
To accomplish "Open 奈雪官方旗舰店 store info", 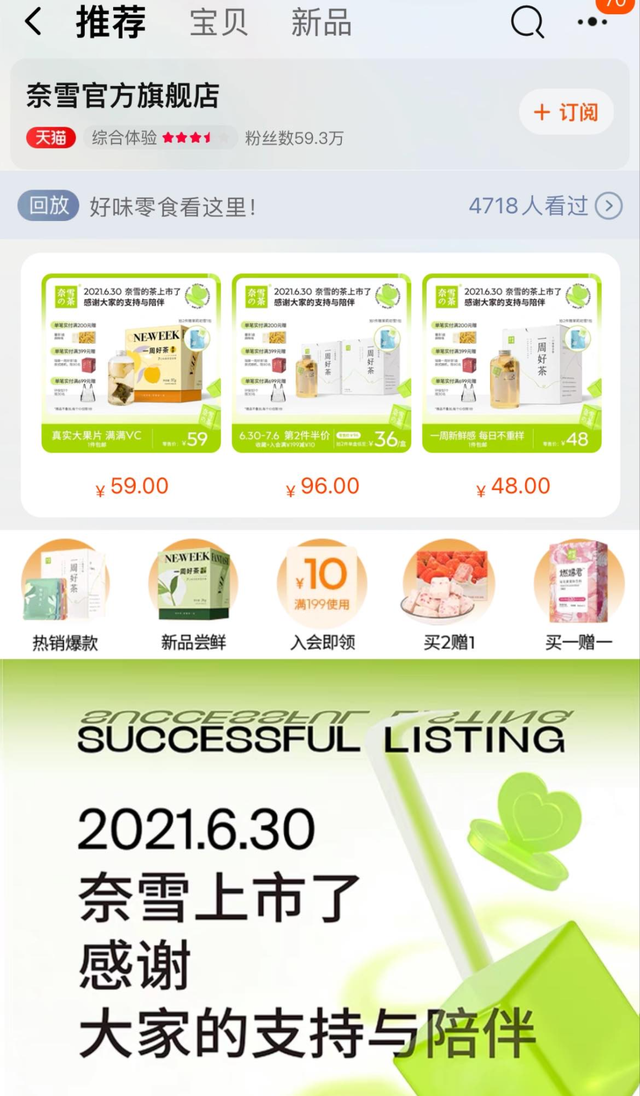I will pos(123,96).
